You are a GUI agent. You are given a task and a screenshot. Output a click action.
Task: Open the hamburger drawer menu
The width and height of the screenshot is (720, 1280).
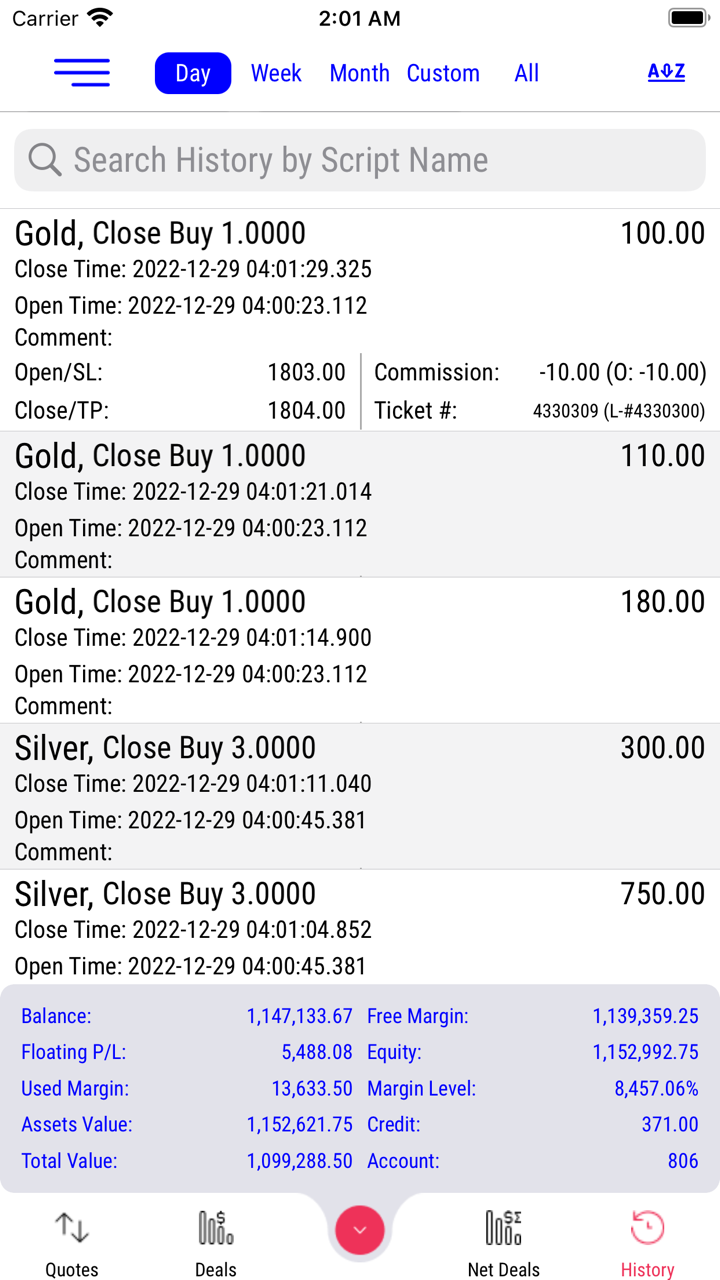[82, 73]
